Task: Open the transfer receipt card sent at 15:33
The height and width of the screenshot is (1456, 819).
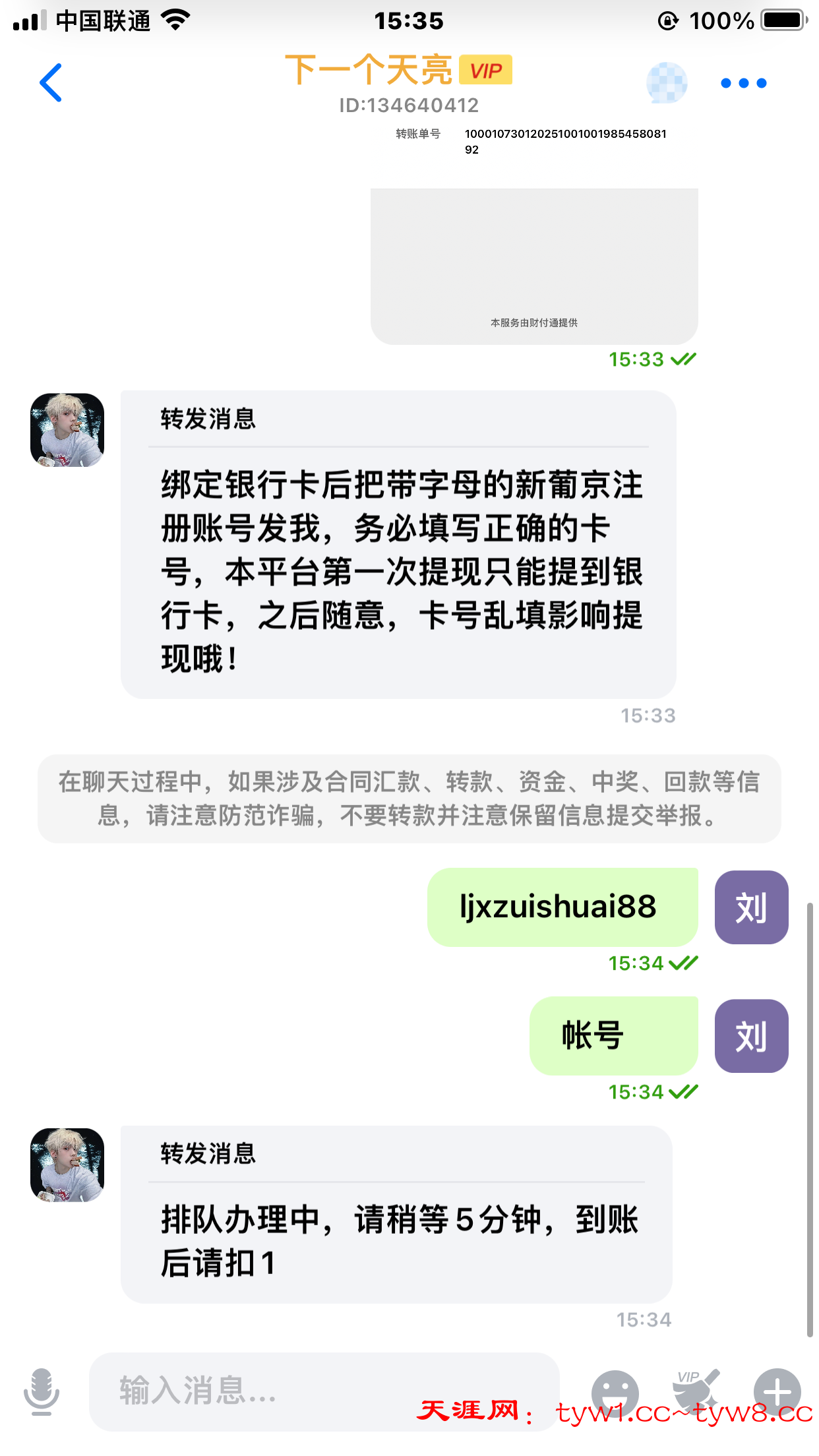Action: tap(534, 264)
